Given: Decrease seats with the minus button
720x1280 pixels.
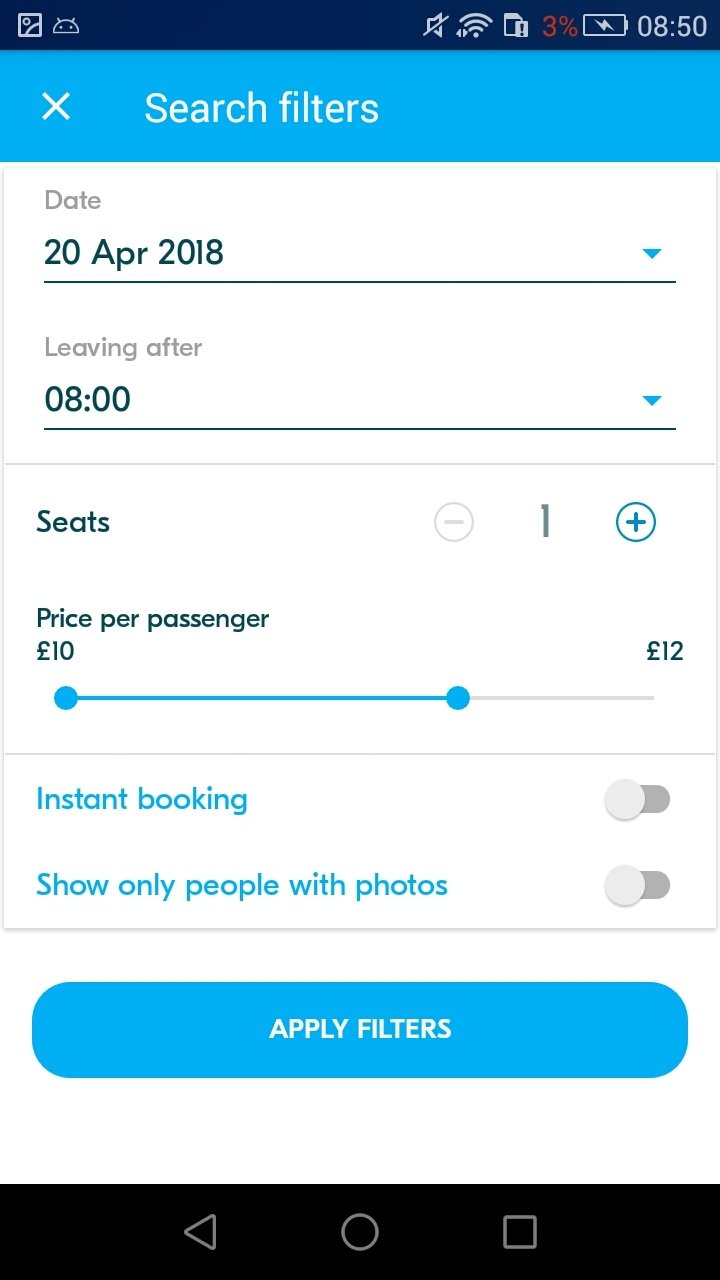Looking at the screenshot, I should pyautogui.click(x=454, y=522).
